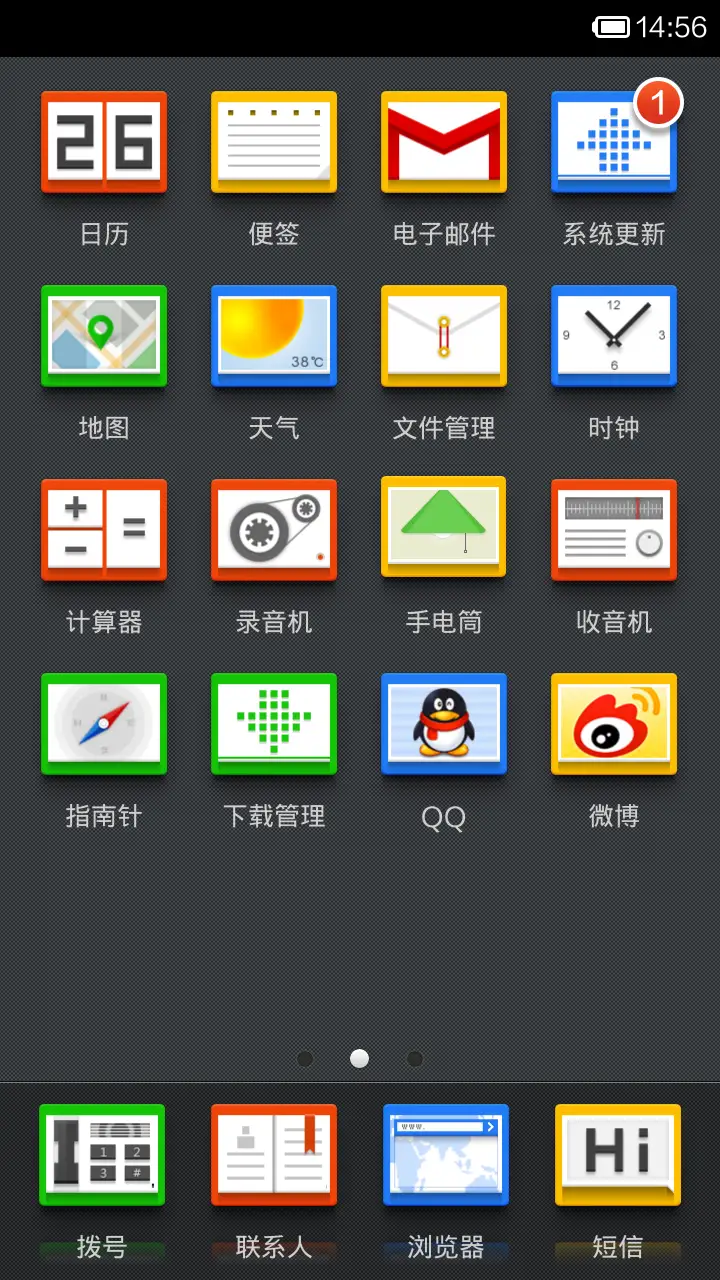This screenshot has height=1280, width=720.
Task: Open the Sound Recorder app
Action: coord(274,531)
